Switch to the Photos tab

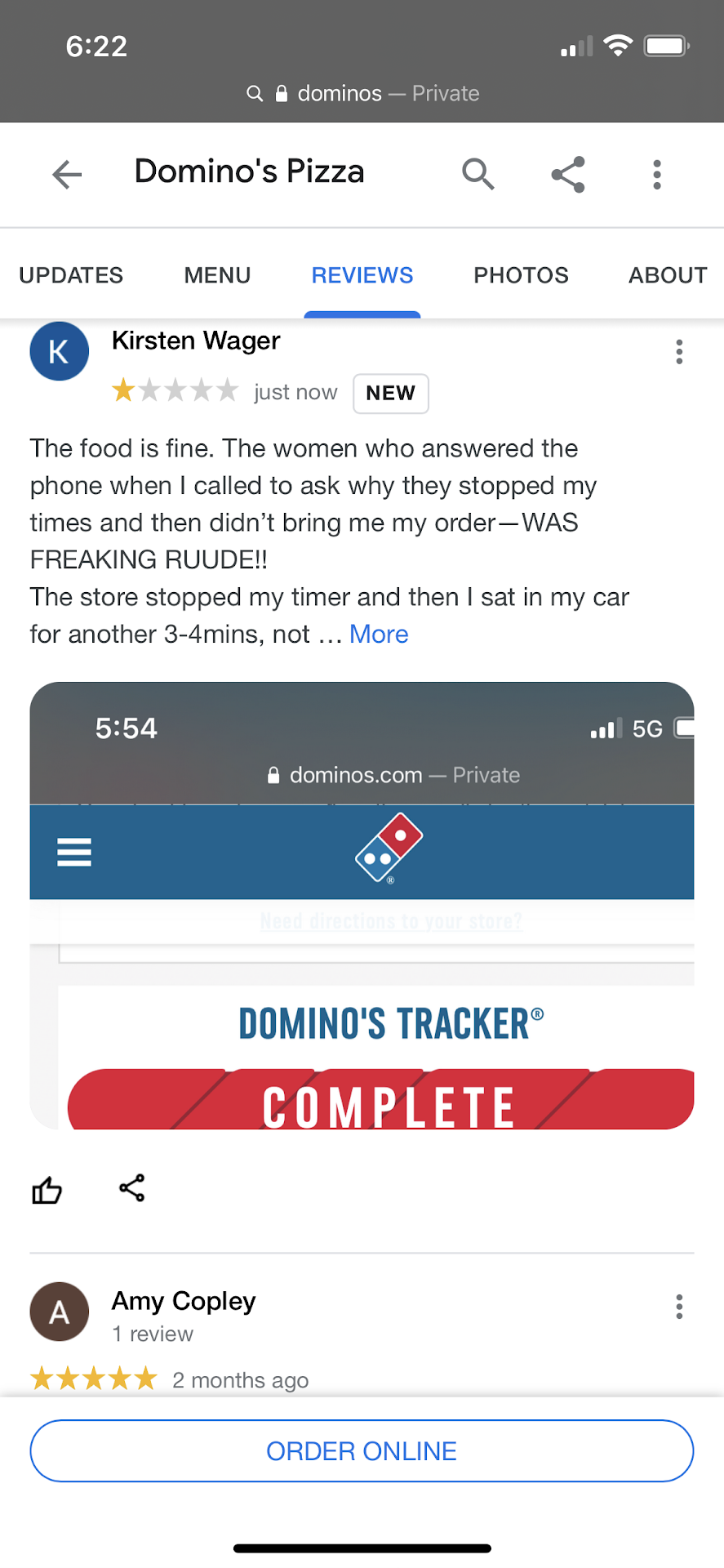521,275
